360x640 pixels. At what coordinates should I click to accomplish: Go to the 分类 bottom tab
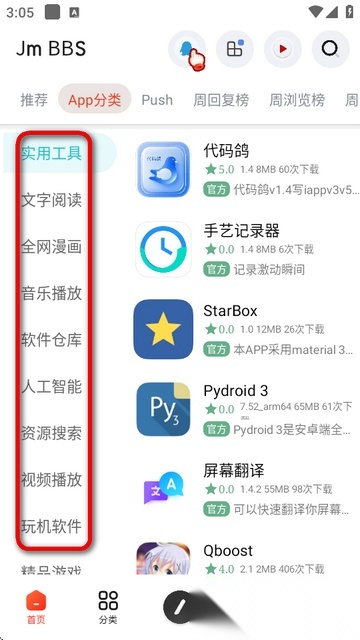tap(108, 607)
